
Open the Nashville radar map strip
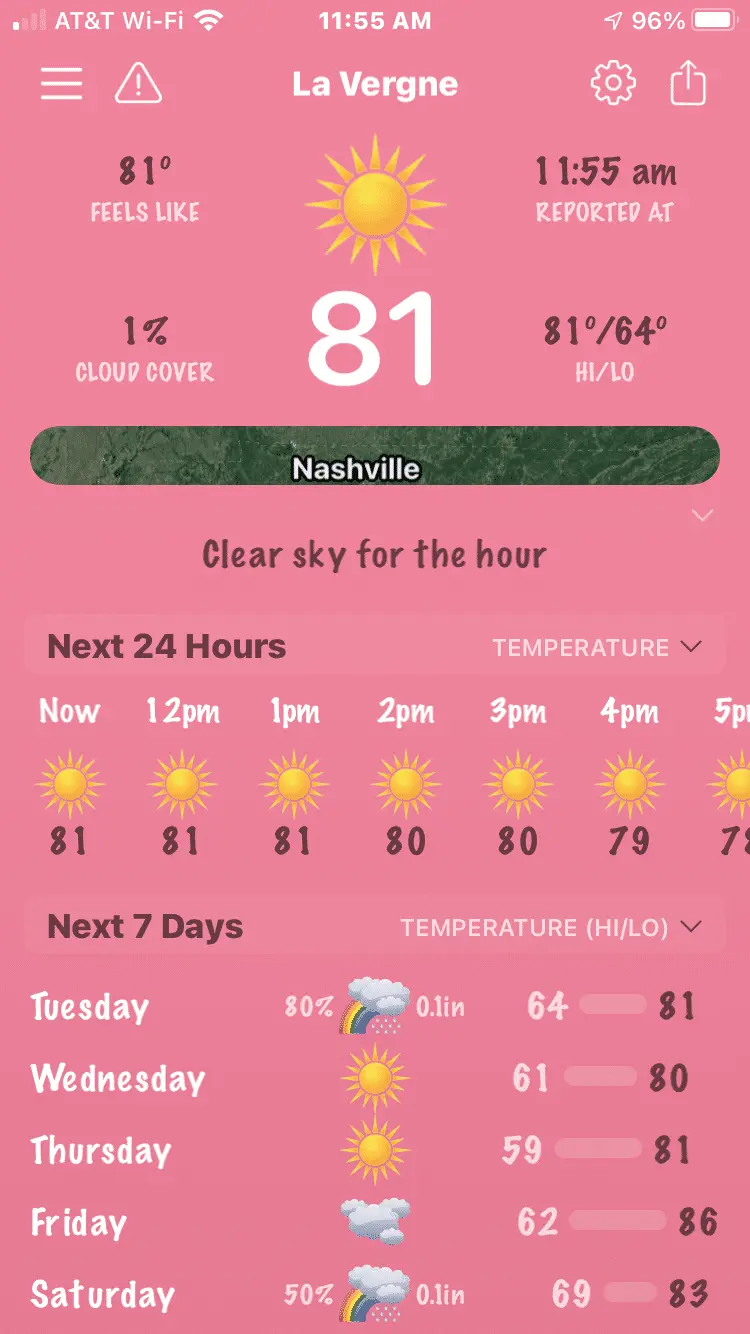click(x=375, y=456)
